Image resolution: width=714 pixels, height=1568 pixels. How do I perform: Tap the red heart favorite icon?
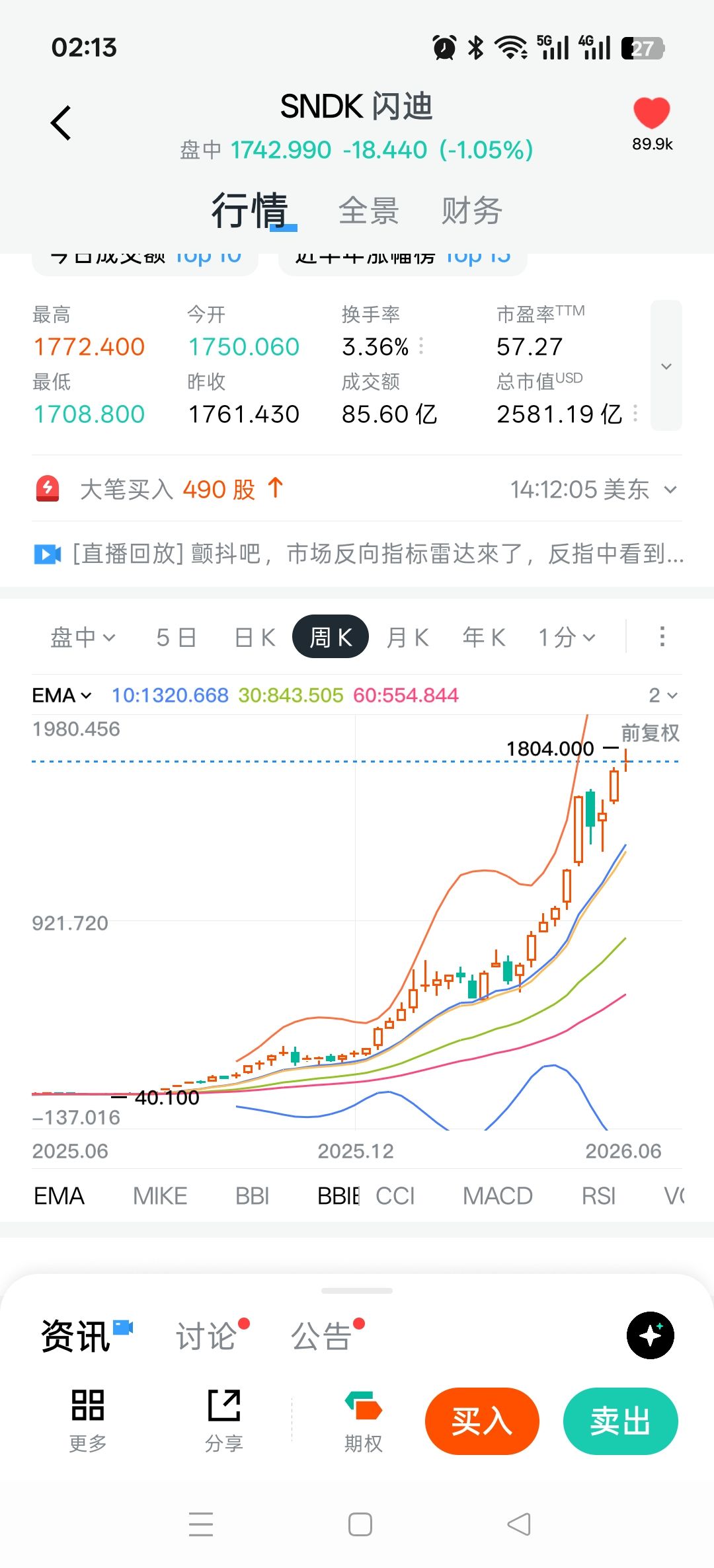point(651,112)
